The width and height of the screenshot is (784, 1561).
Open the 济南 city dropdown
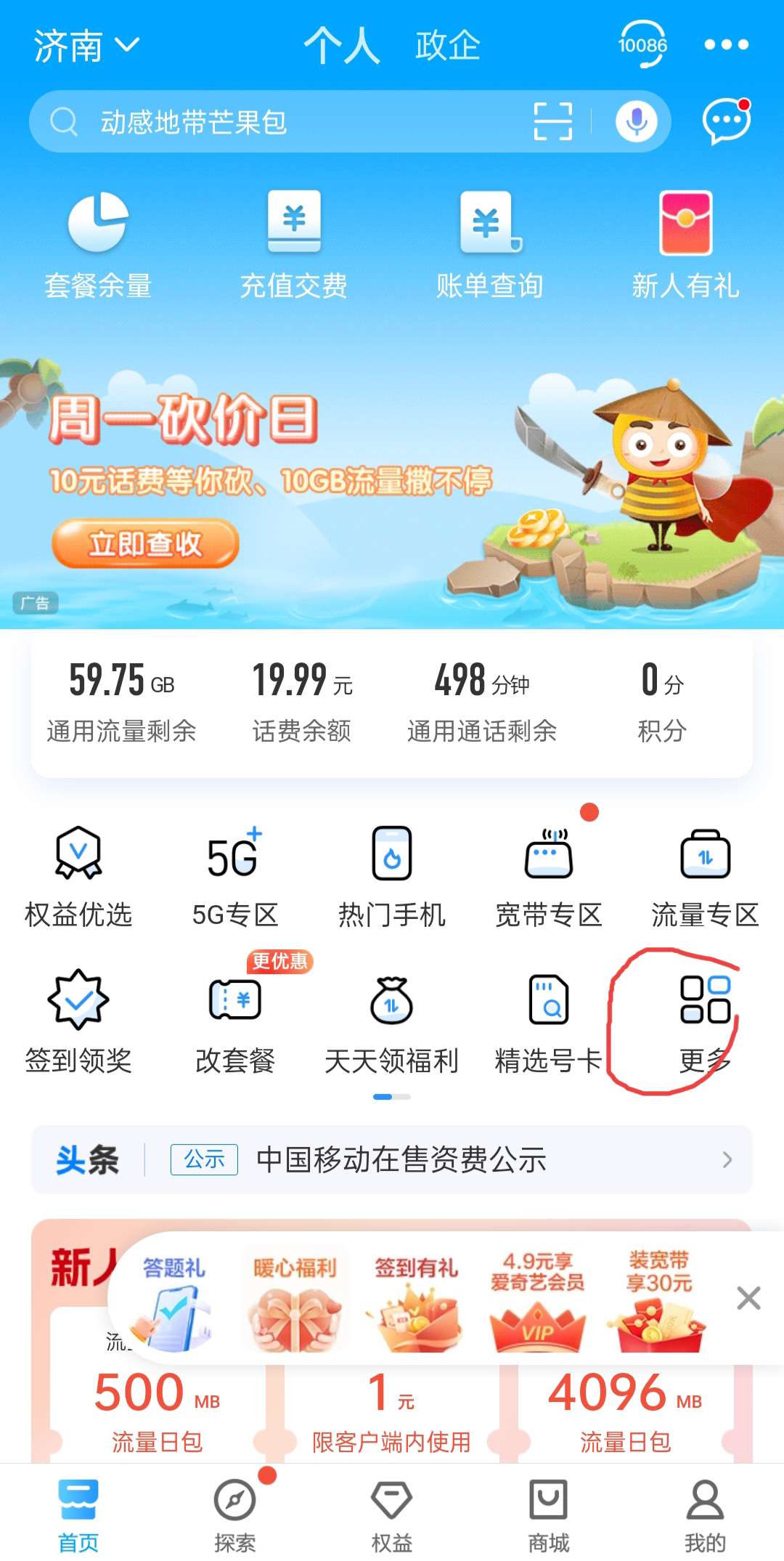[x=86, y=46]
